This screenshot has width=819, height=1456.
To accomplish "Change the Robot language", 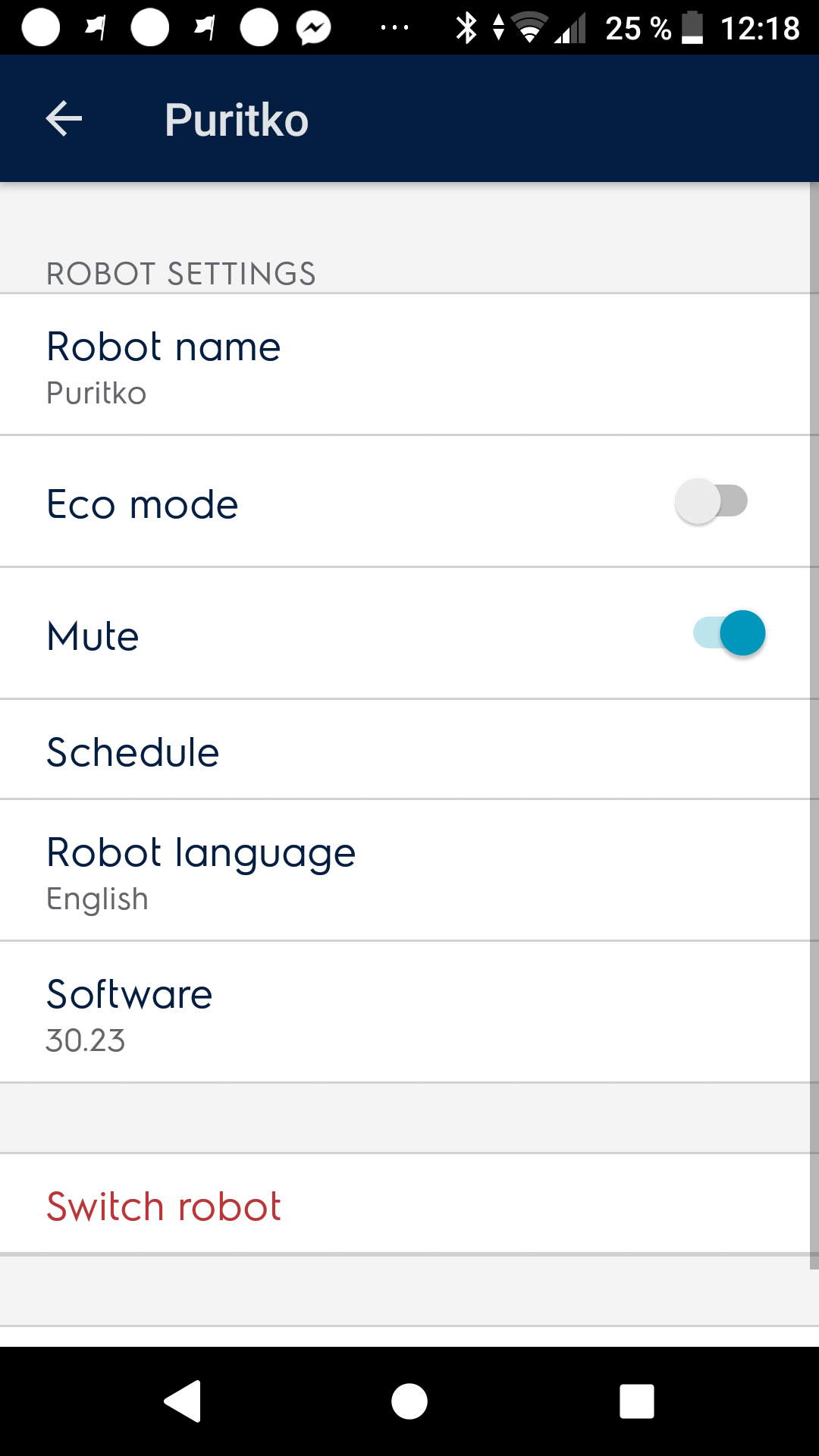I will (x=405, y=871).
